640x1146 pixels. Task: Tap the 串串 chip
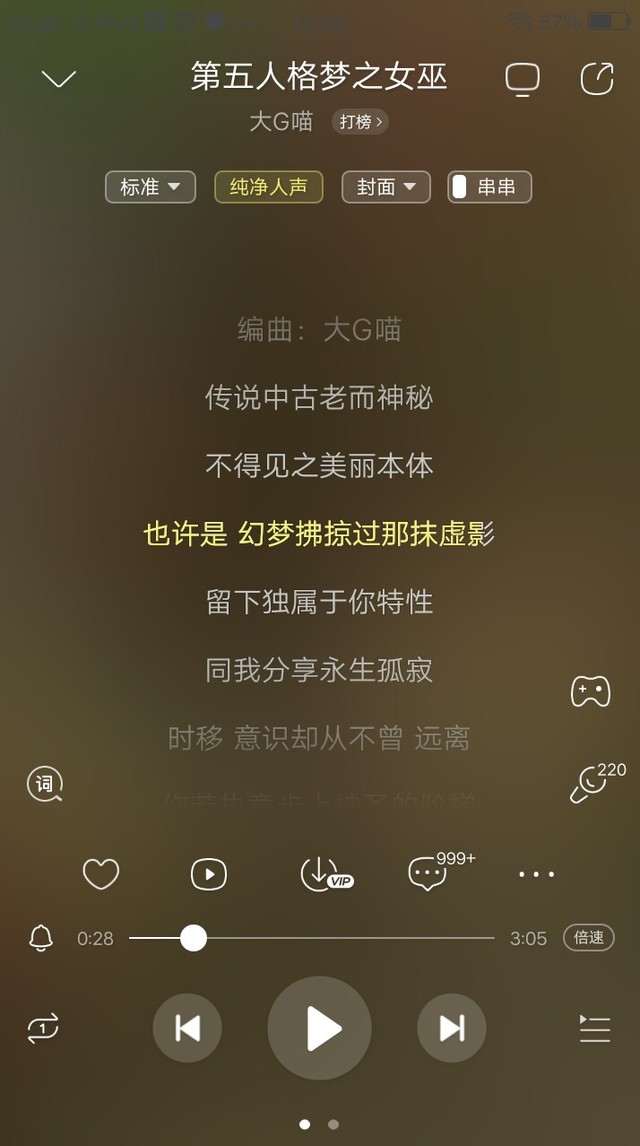[489, 187]
